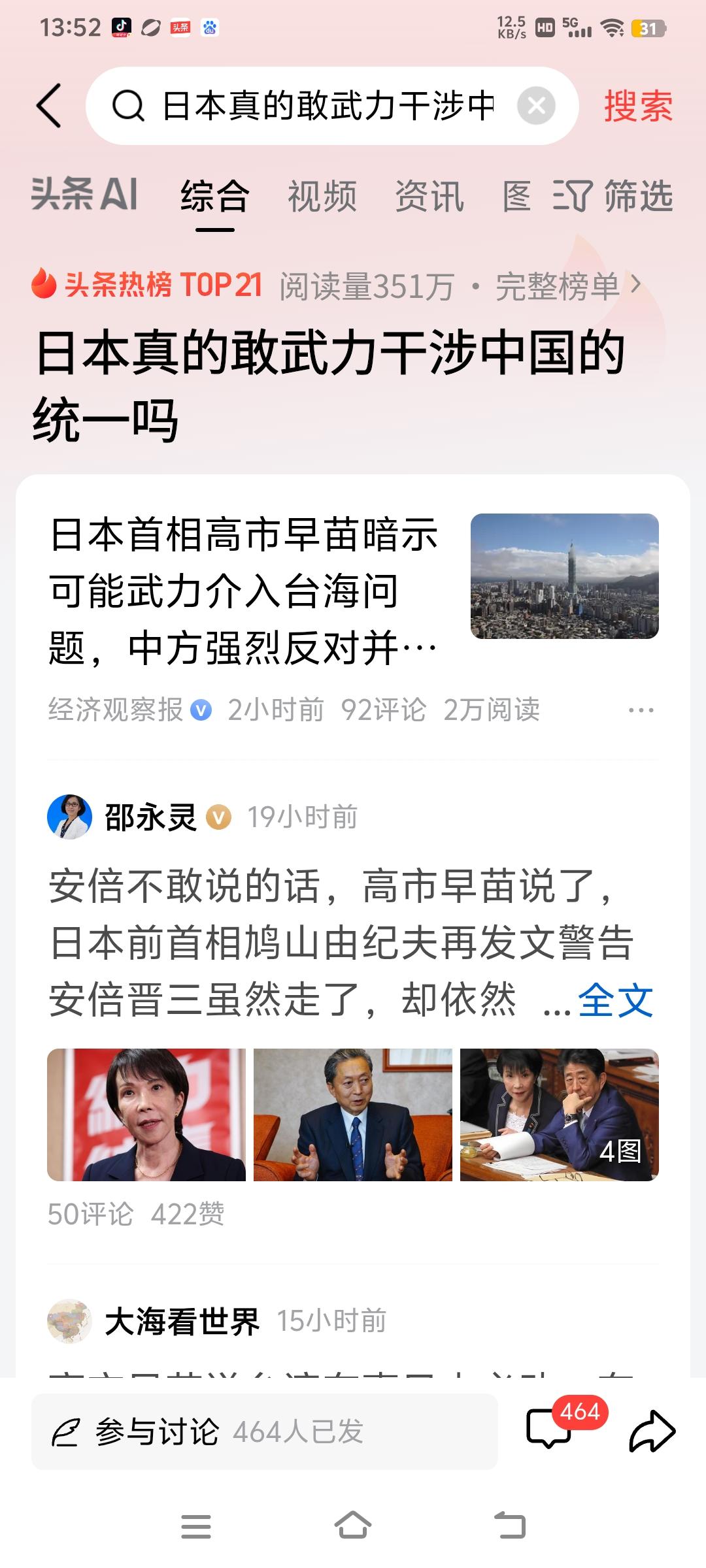Open 大海看世界's profile
The image size is (706, 1568).
(182, 1322)
